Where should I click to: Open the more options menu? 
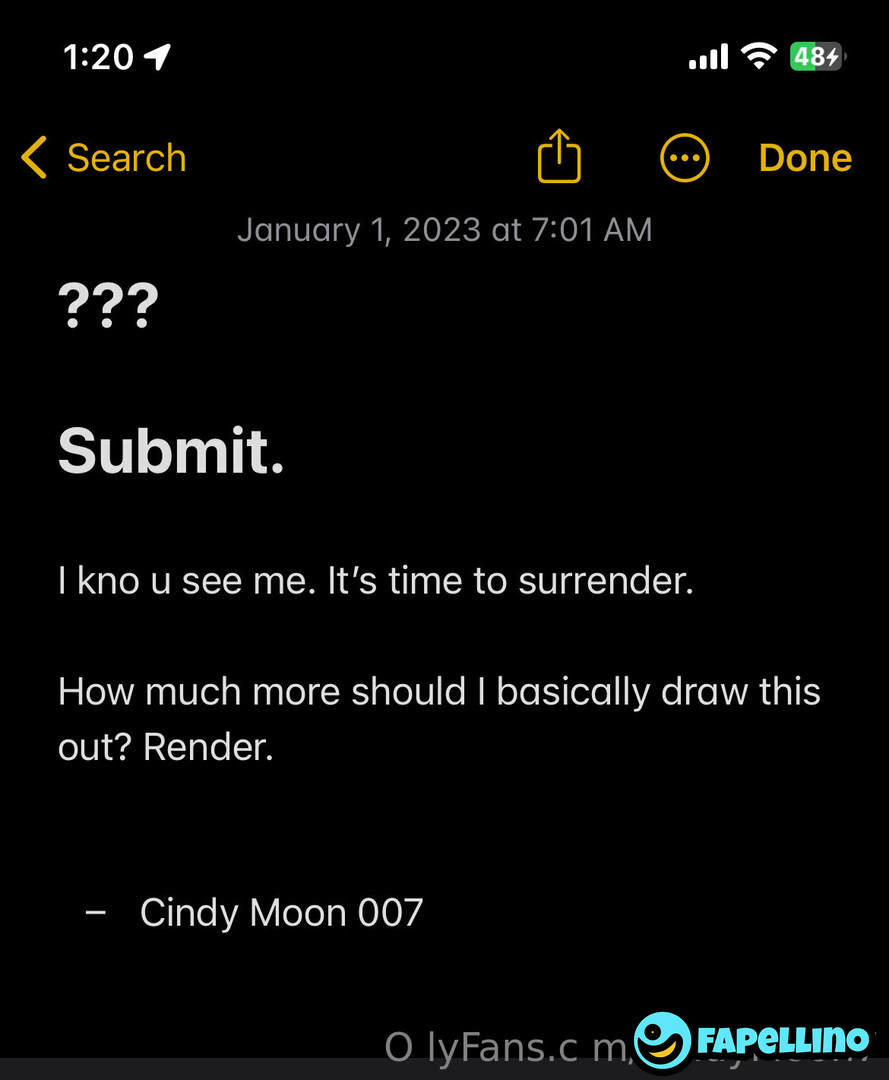[x=685, y=158]
